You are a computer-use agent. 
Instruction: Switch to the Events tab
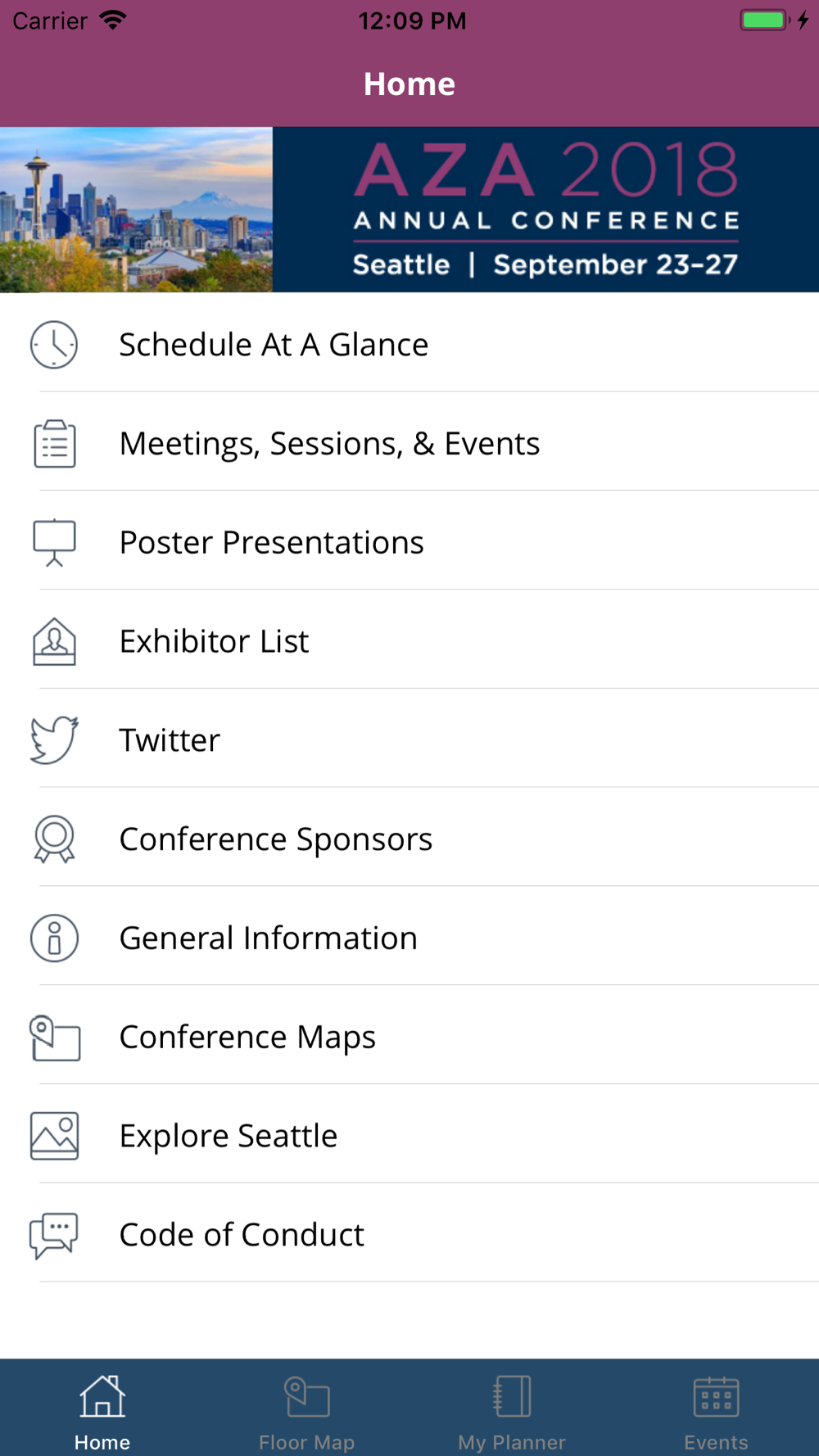coord(717,1409)
